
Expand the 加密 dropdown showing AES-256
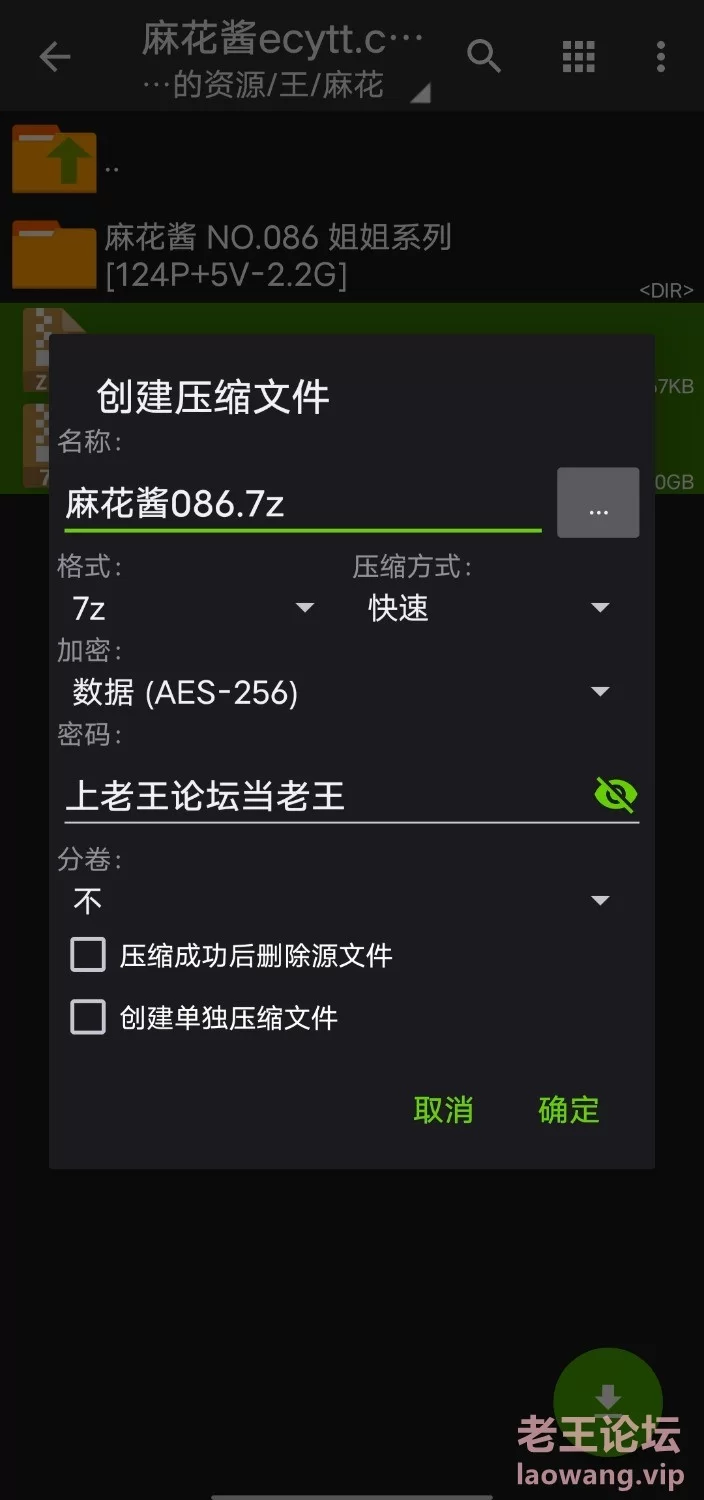click(x=340, y=692)
